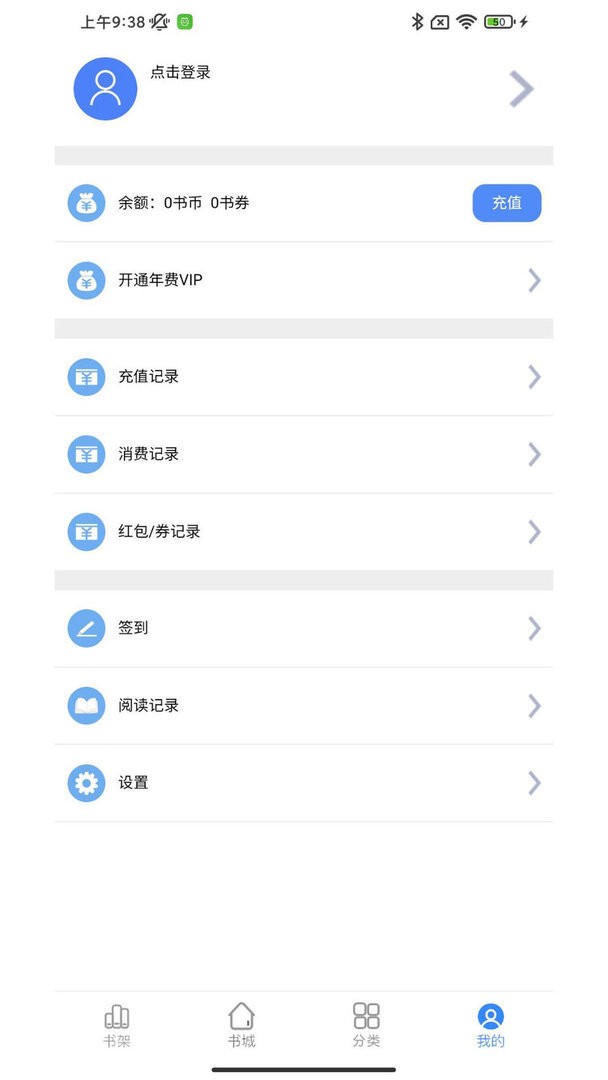Screen dimensions: 608x1080
Task: Switch to the 书城 tab
Action: (x=241, y=1026)
